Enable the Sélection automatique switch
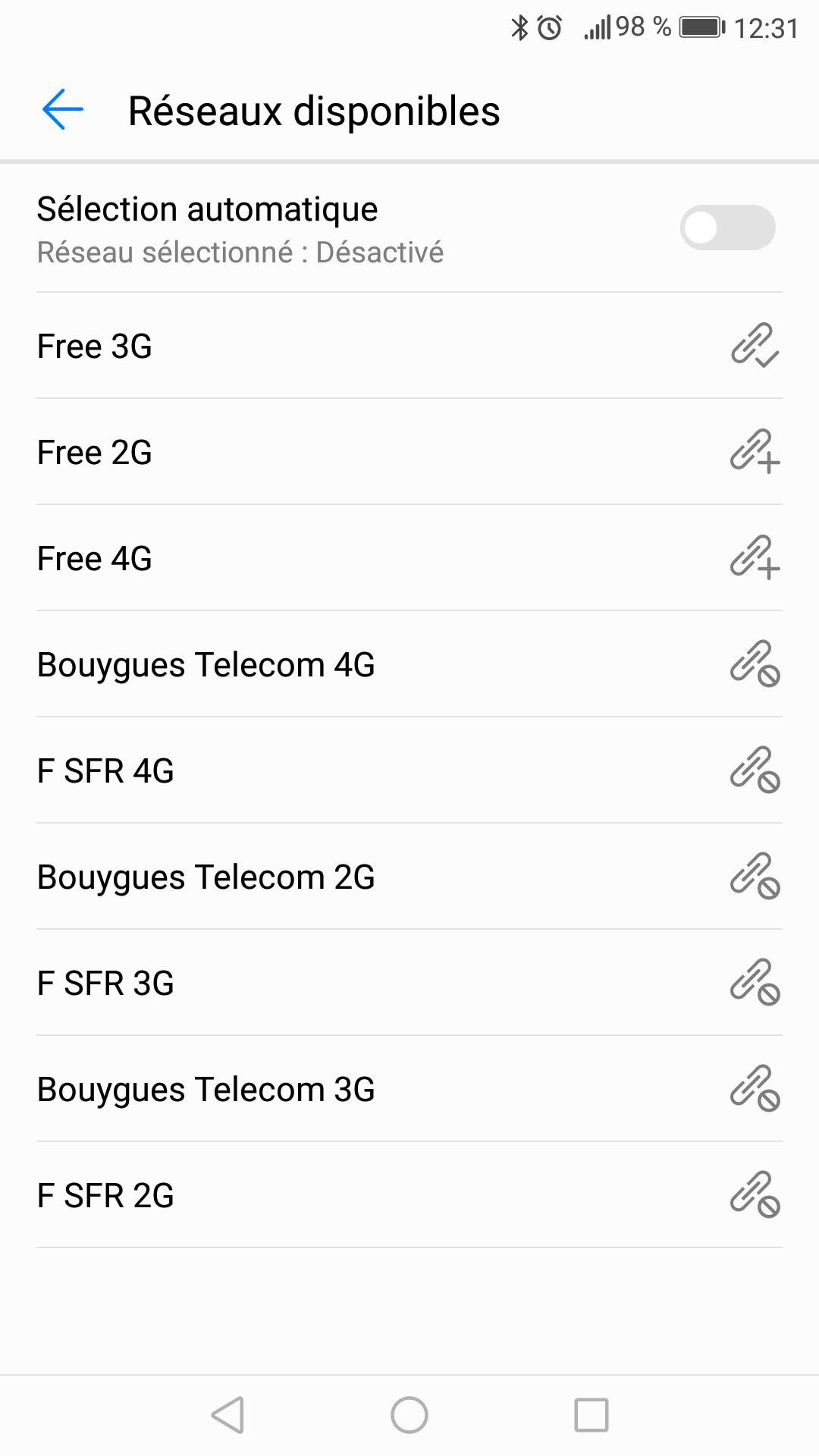819x1456 pixels. point(727,227)
